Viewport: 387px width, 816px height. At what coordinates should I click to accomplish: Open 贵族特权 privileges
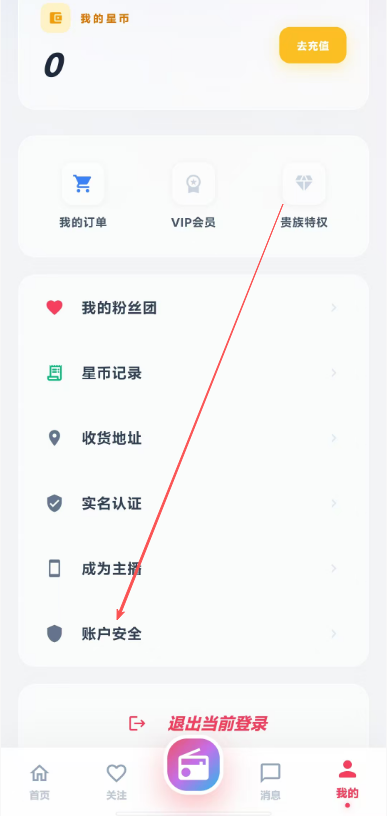point(304,196)
